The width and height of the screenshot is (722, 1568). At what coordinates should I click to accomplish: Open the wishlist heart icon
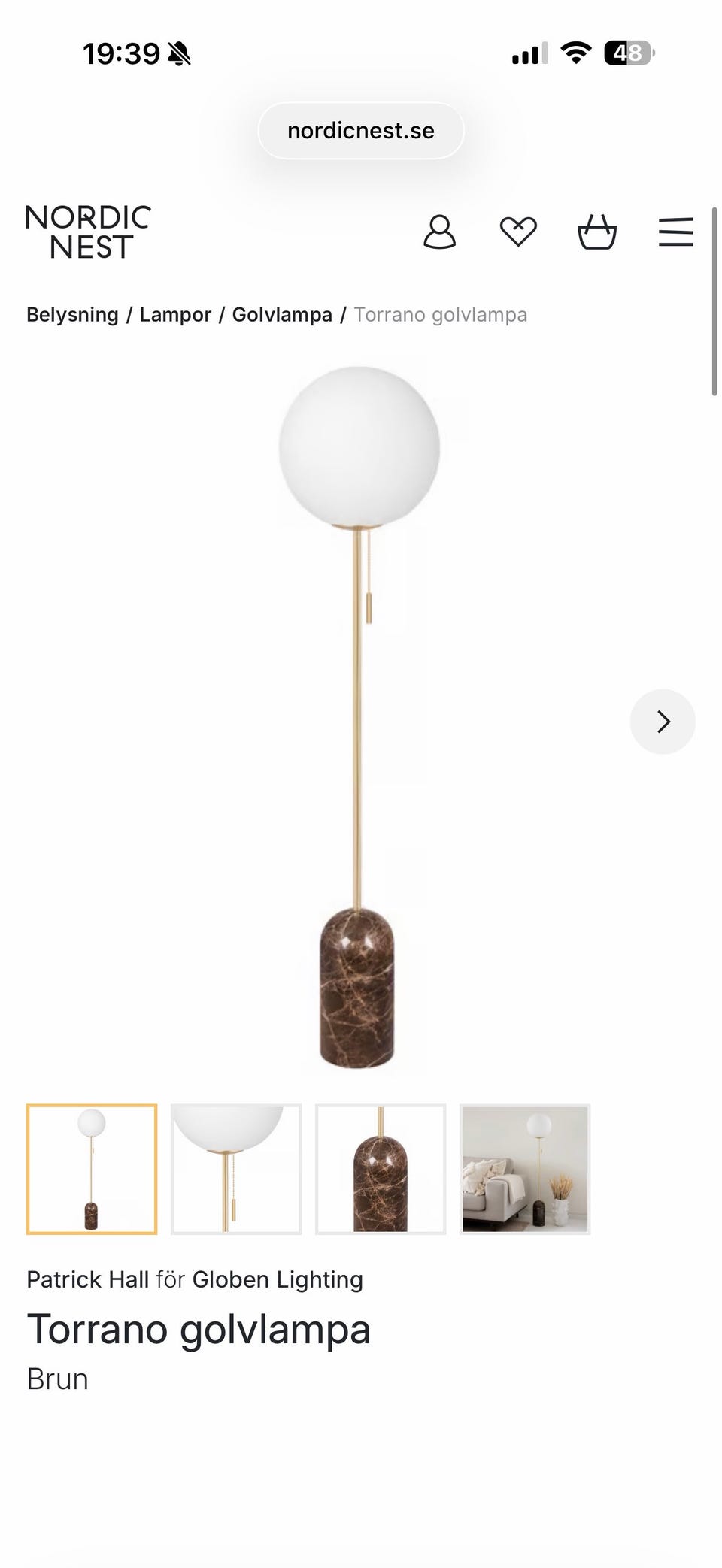point(518,232)
